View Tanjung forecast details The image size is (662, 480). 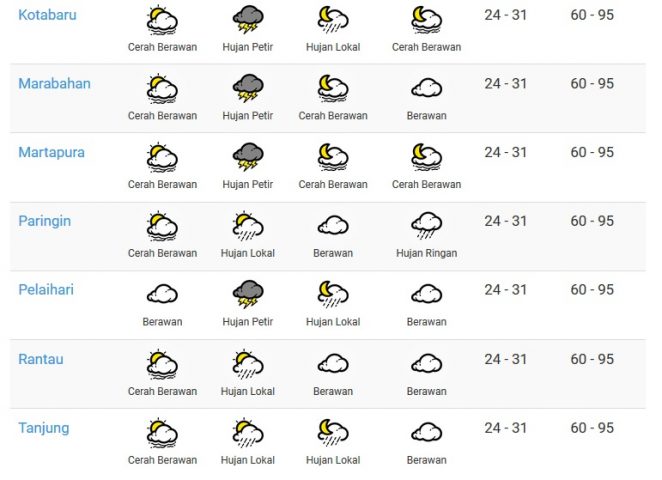pos(44,428)
